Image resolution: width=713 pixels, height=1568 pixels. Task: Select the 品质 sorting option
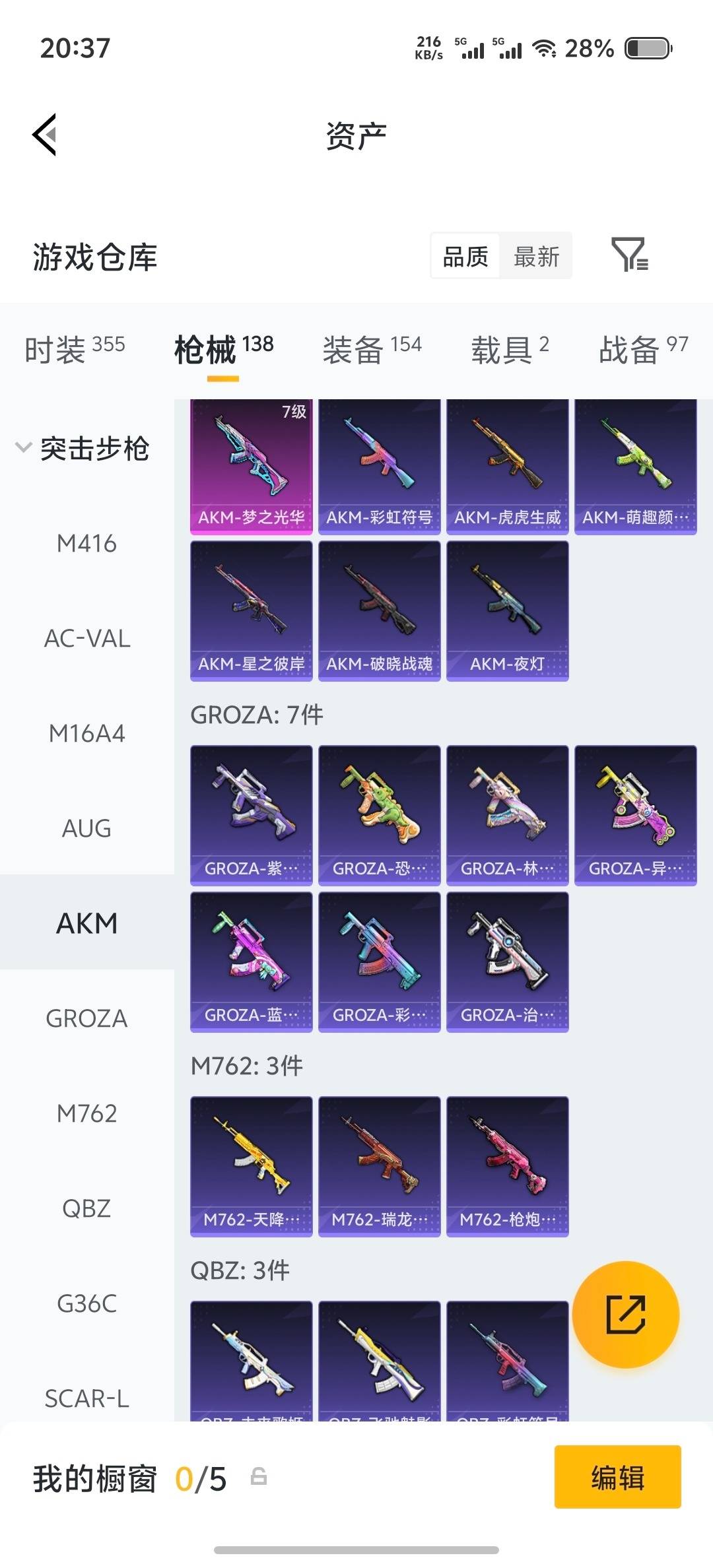465,256
